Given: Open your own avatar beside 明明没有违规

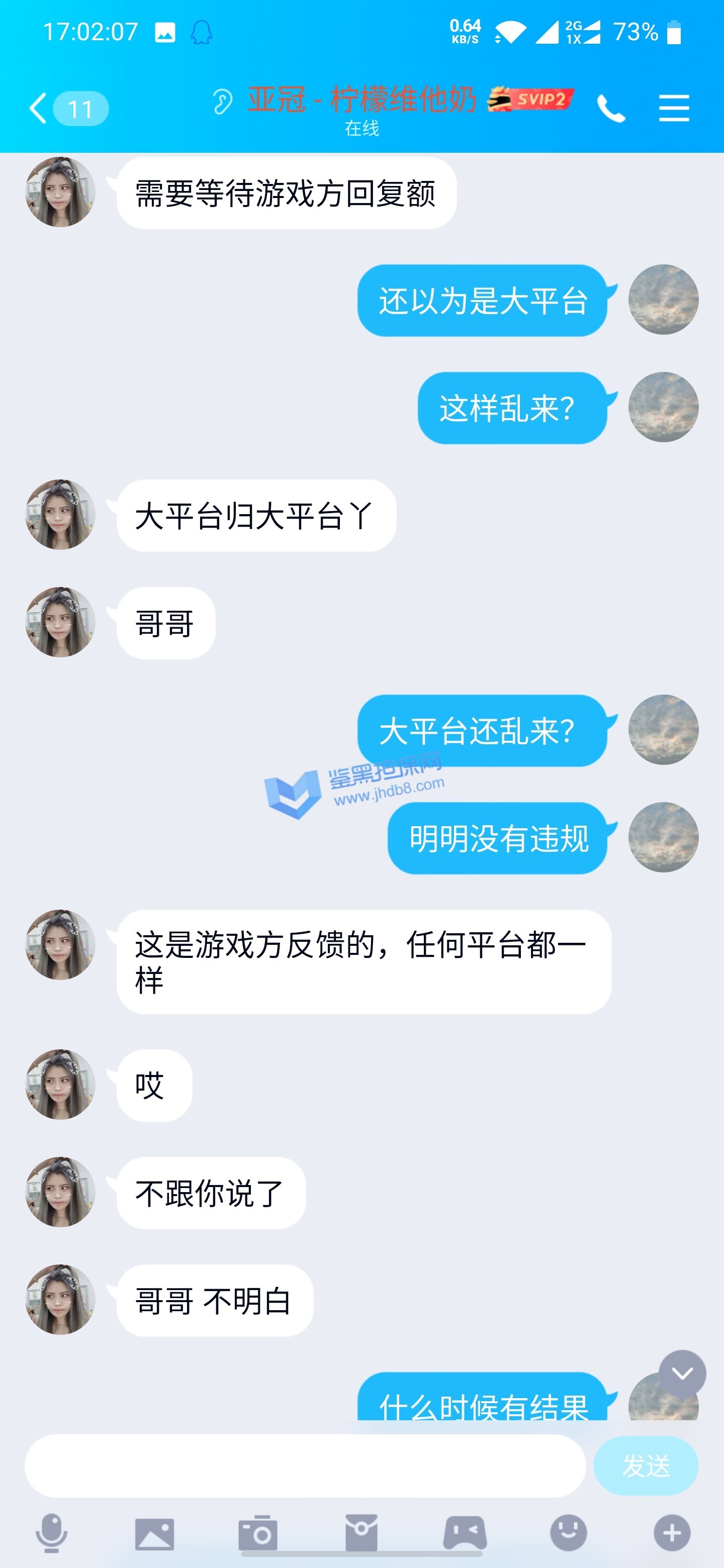Looking at the screenshot, I should (663, 837).
